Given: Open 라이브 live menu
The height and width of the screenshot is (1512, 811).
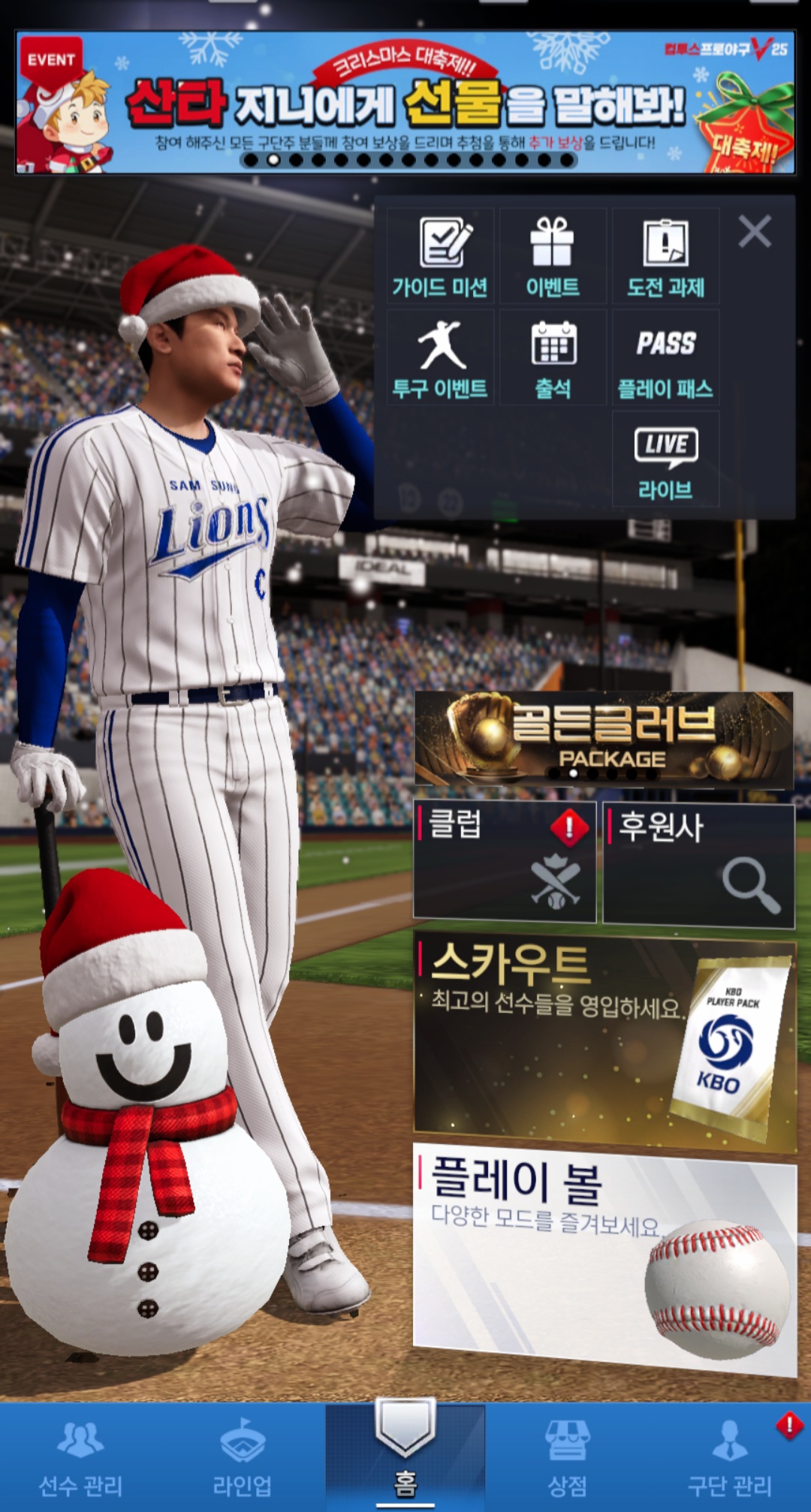Looking at the screenshot, I should point(666,459).
